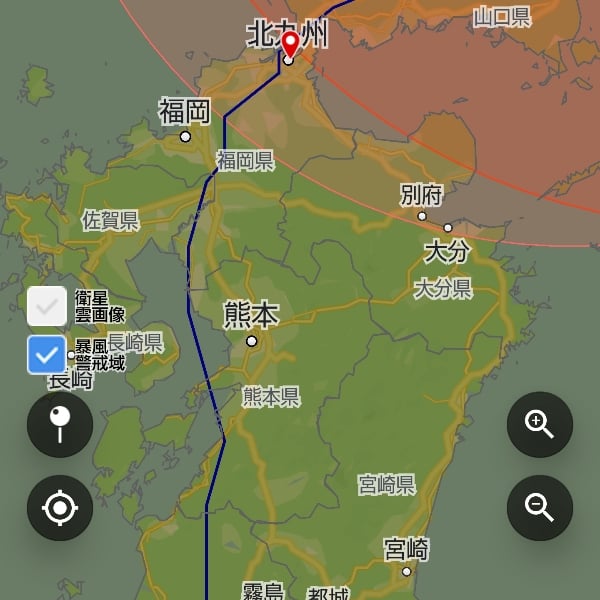Viewport: 600px width, 600px height.
Task: Center map on current location
Action: [60, 508]
